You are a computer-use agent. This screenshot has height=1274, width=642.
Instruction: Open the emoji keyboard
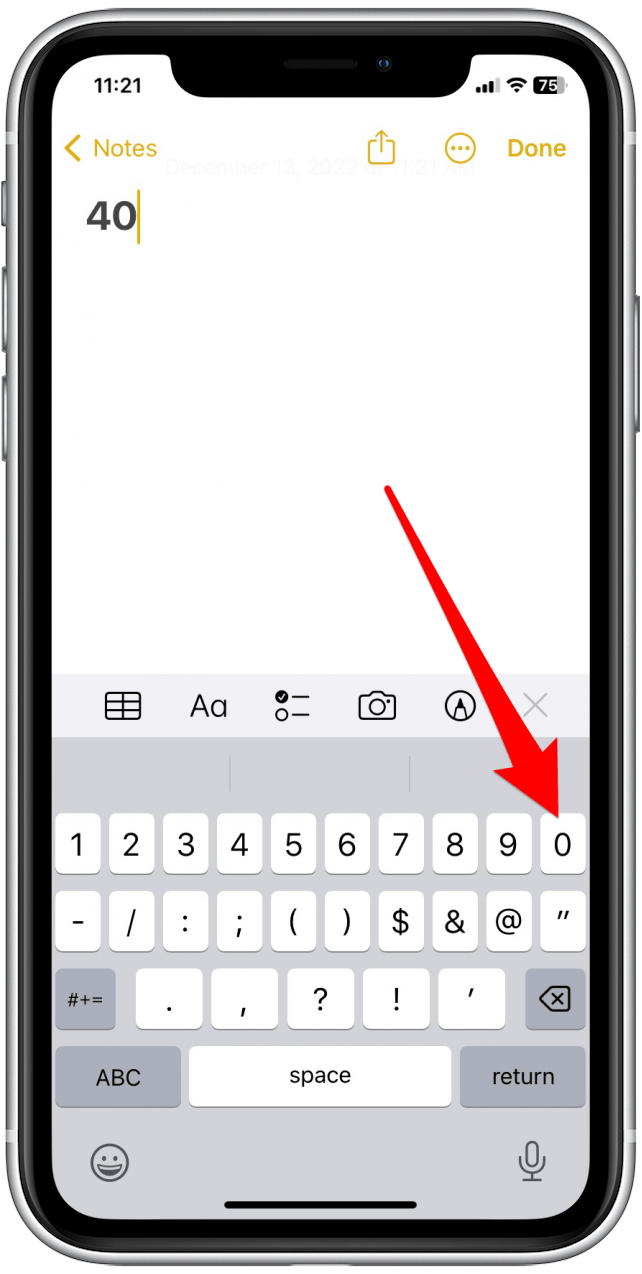click(x=109, y=1162)
